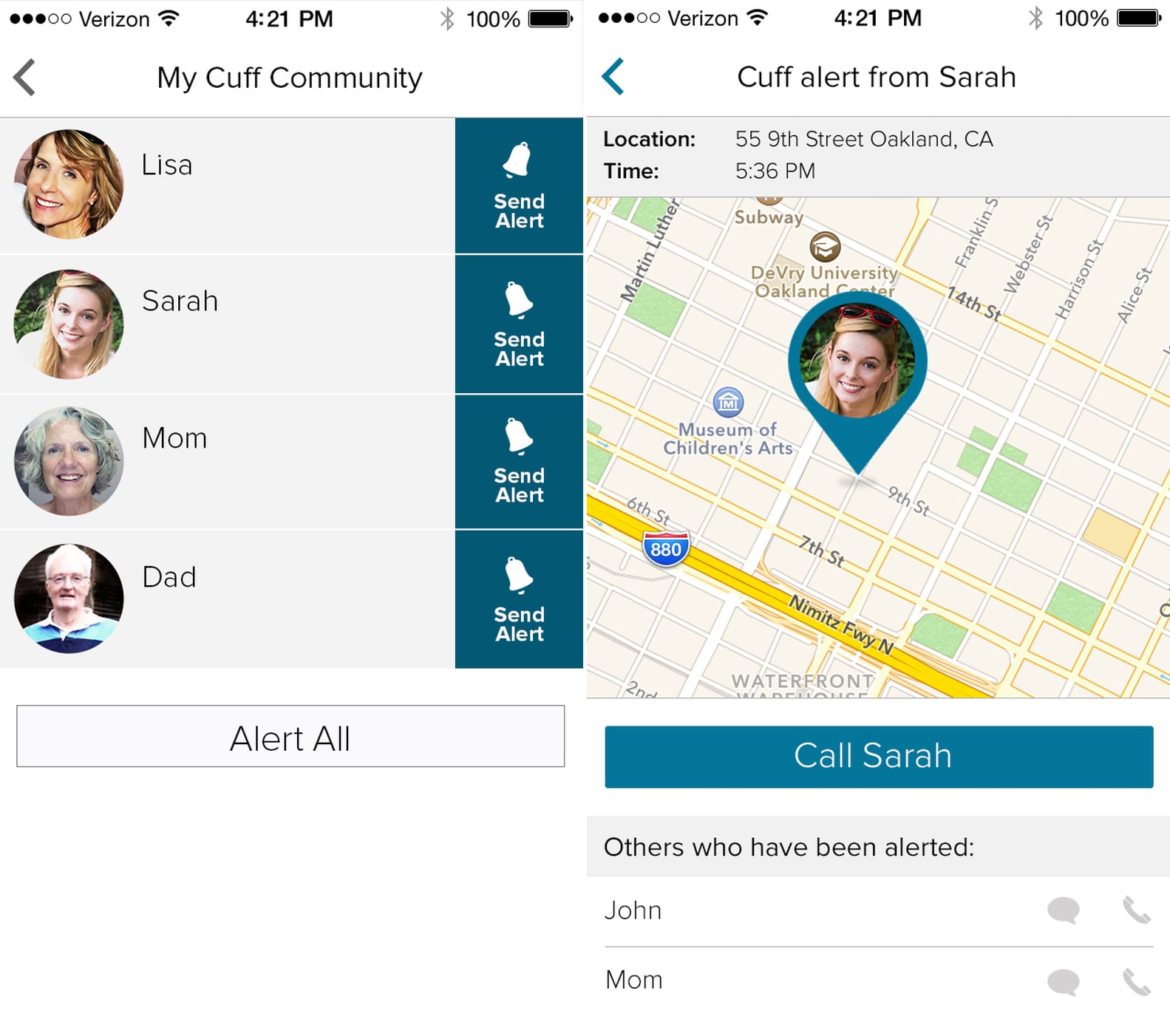Call Sarah
1170x1036 pixels.
coord(878,757)
